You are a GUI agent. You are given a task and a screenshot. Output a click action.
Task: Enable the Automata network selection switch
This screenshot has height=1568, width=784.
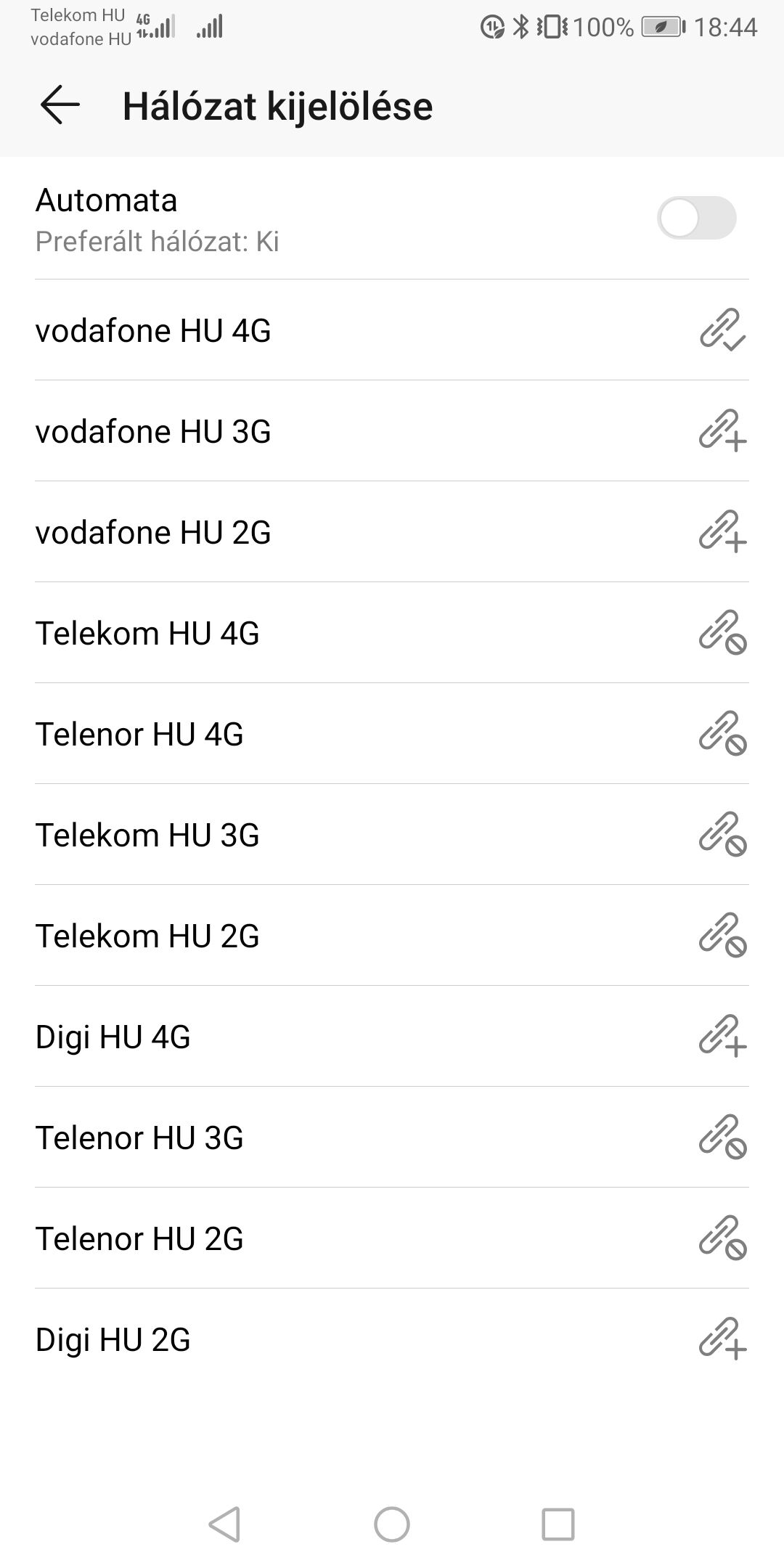coord(695,218)
